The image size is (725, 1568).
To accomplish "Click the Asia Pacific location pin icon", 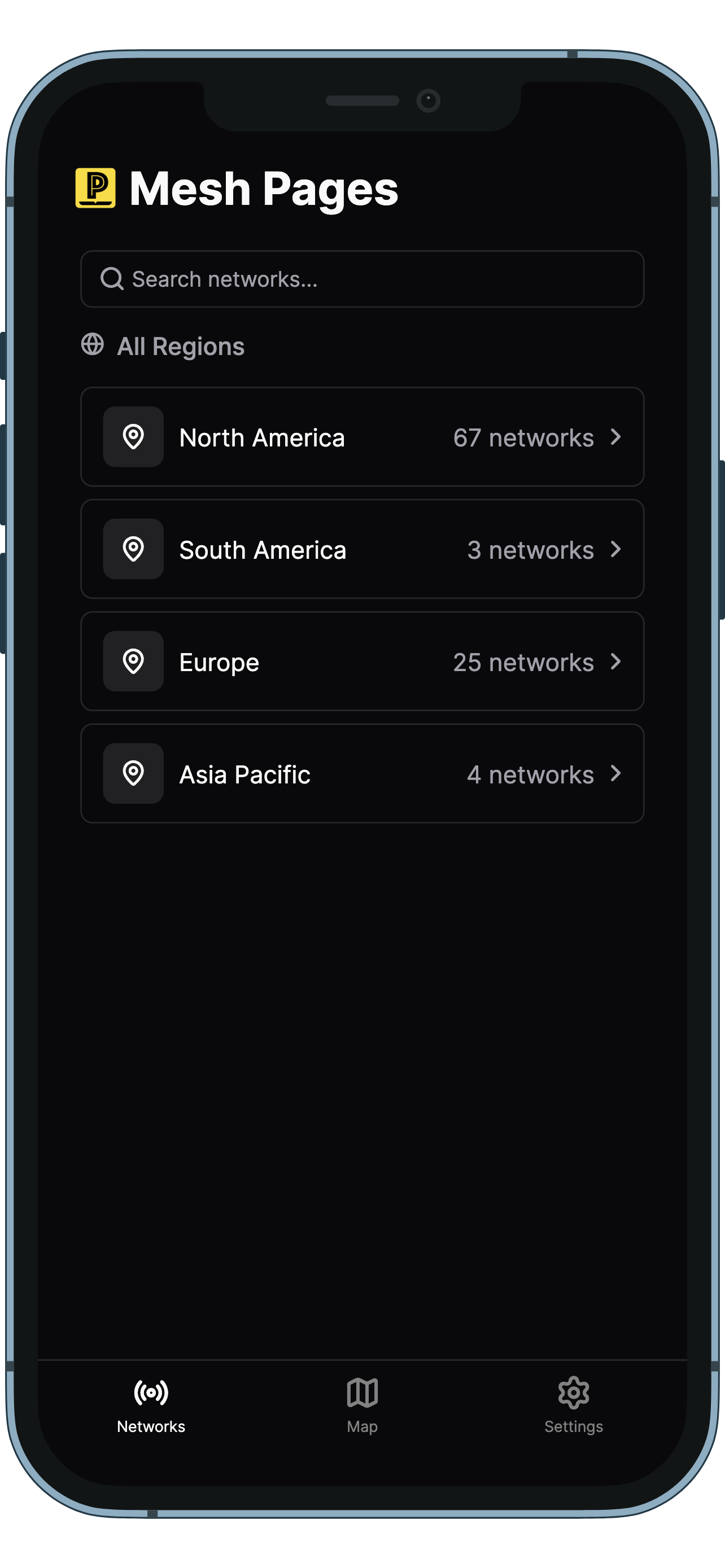I will click(134, 774).
